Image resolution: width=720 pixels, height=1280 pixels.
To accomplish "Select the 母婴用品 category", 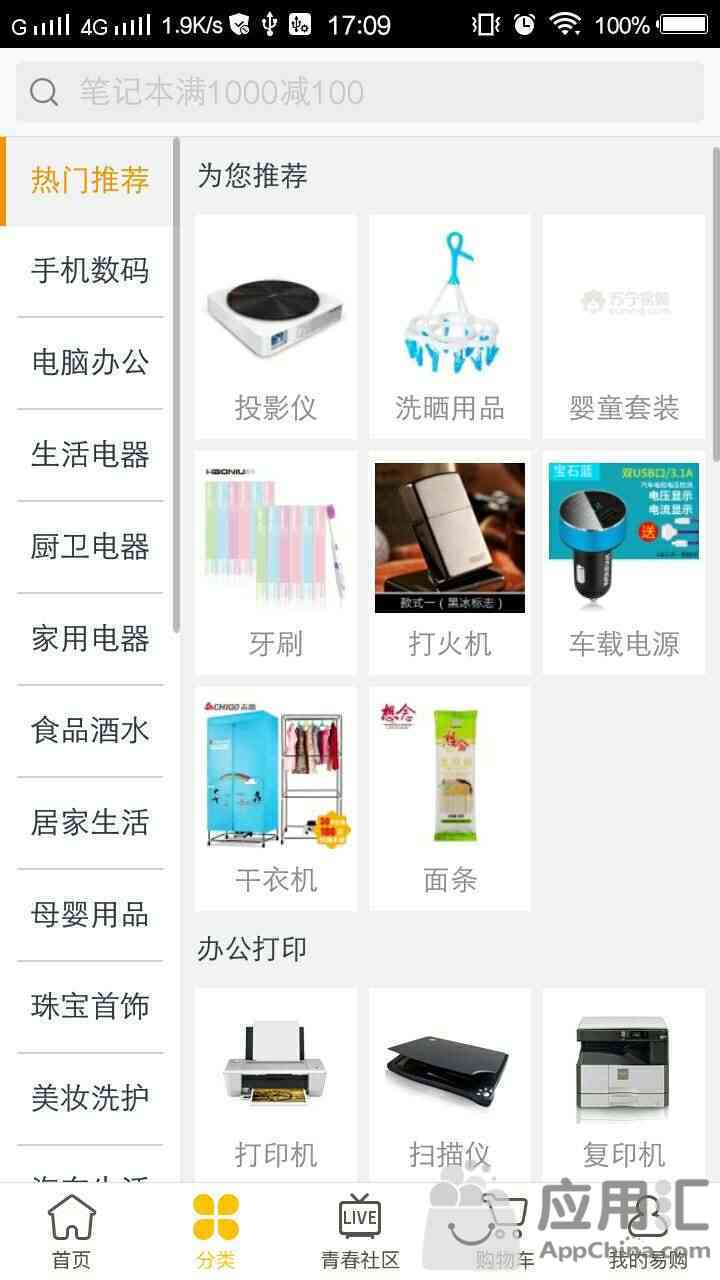I will tap(90, 915).
